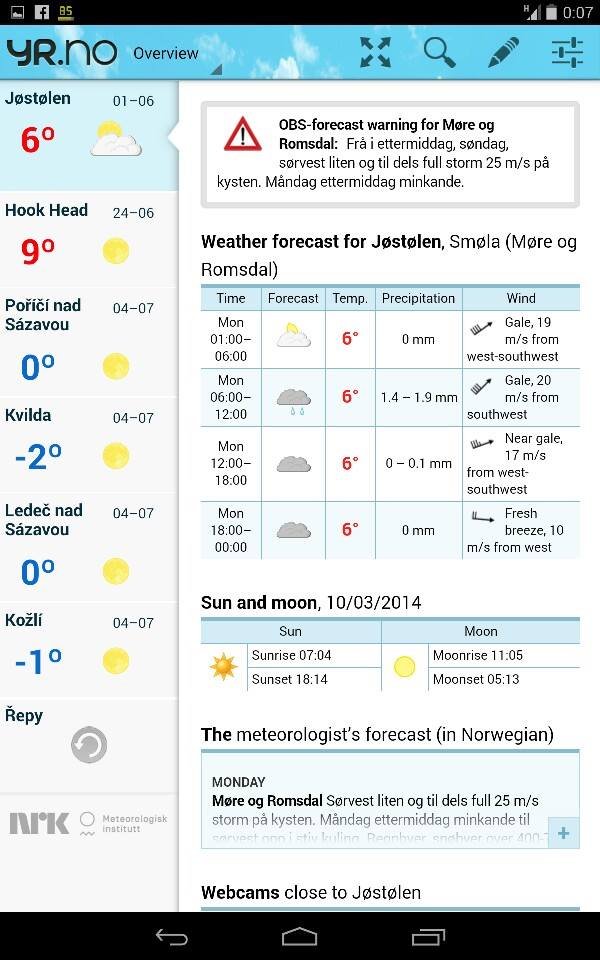
Task: Go back with the system back button
Action: 171,937
